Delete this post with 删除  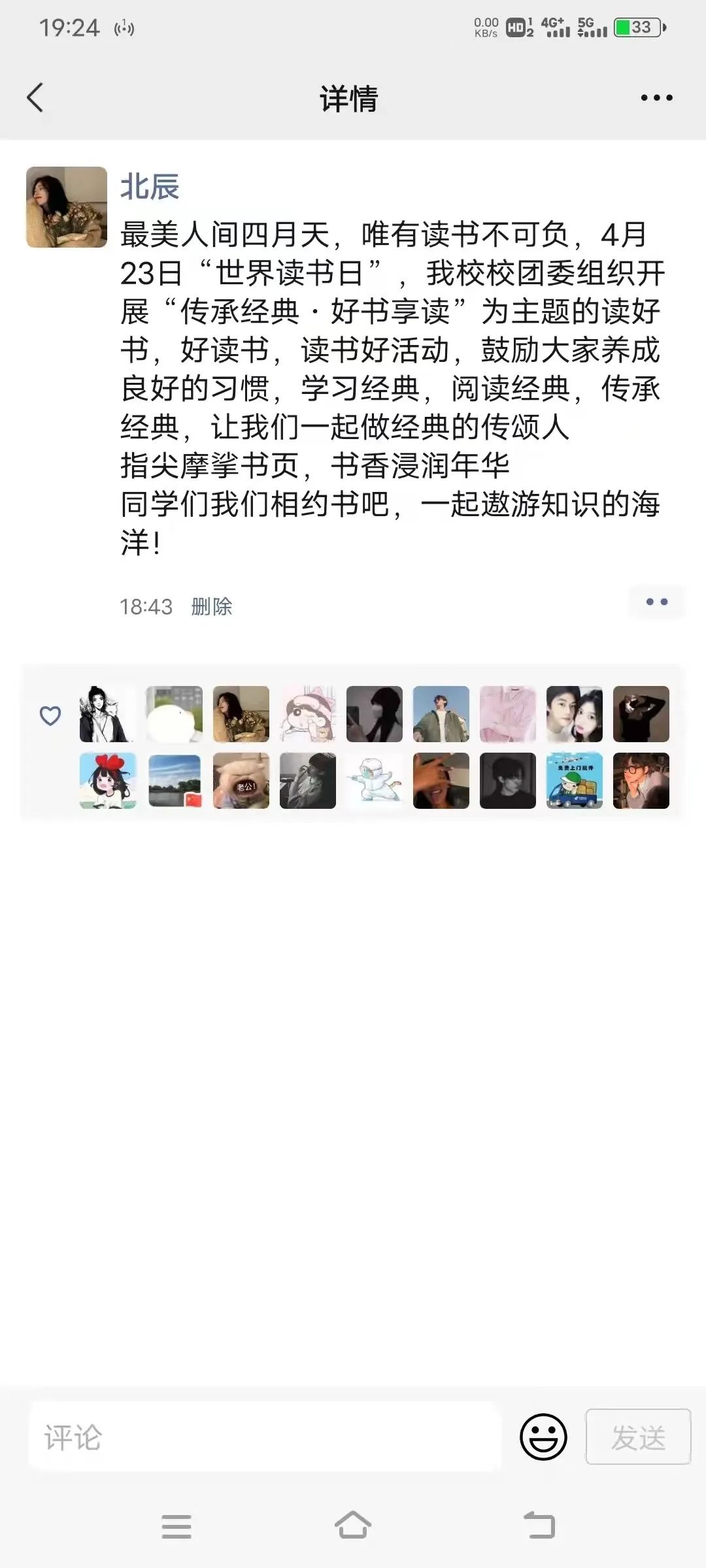211,607
